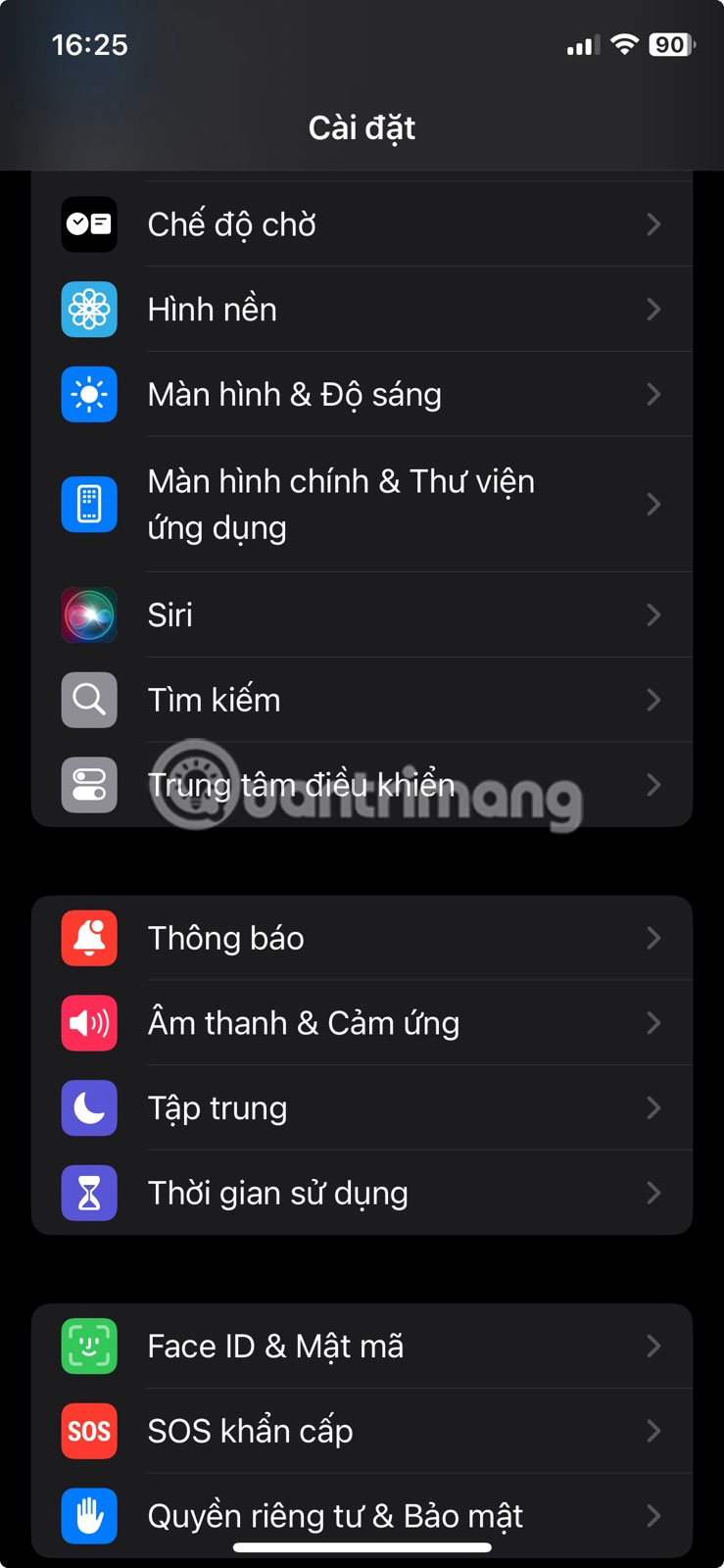The width and height of the screenshot is (724, 1568).
Task: Tap the red Thông báo bell icon
Action: [89, 938]
